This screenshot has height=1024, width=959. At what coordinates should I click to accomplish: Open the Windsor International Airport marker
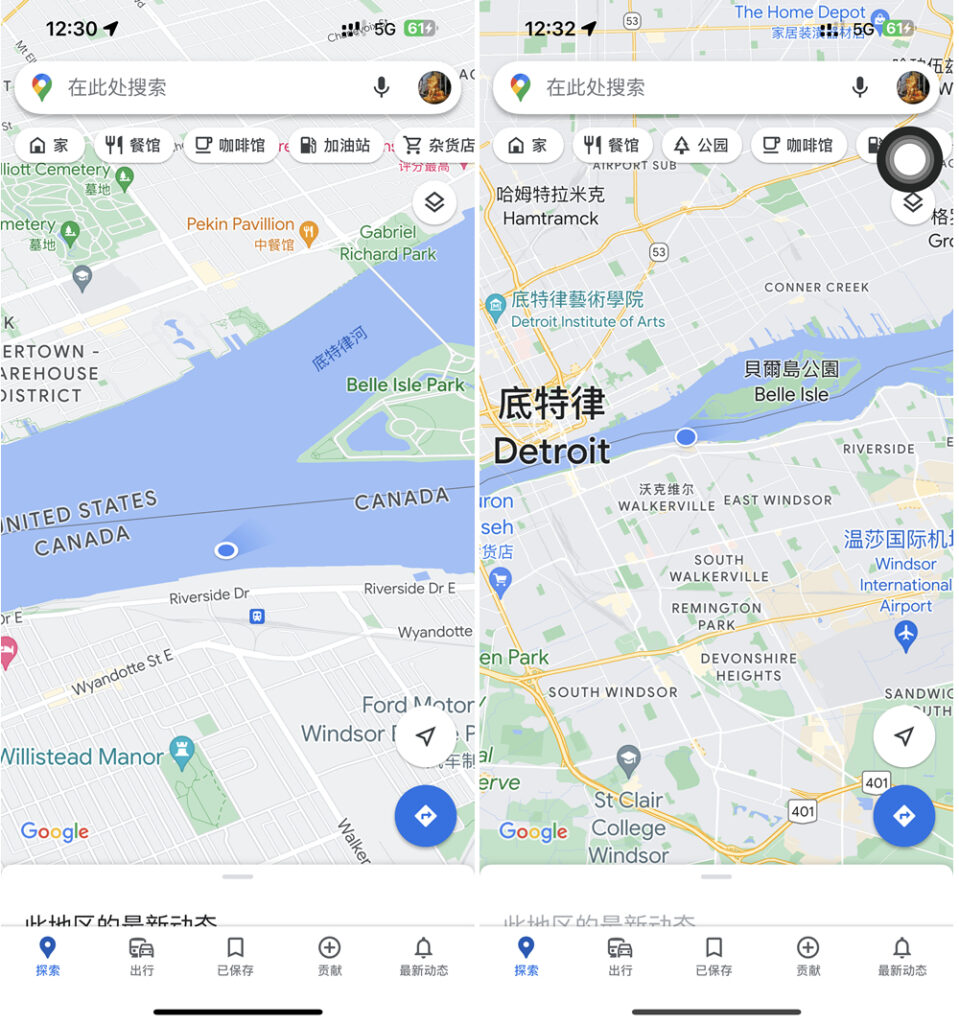coord(906,633)
